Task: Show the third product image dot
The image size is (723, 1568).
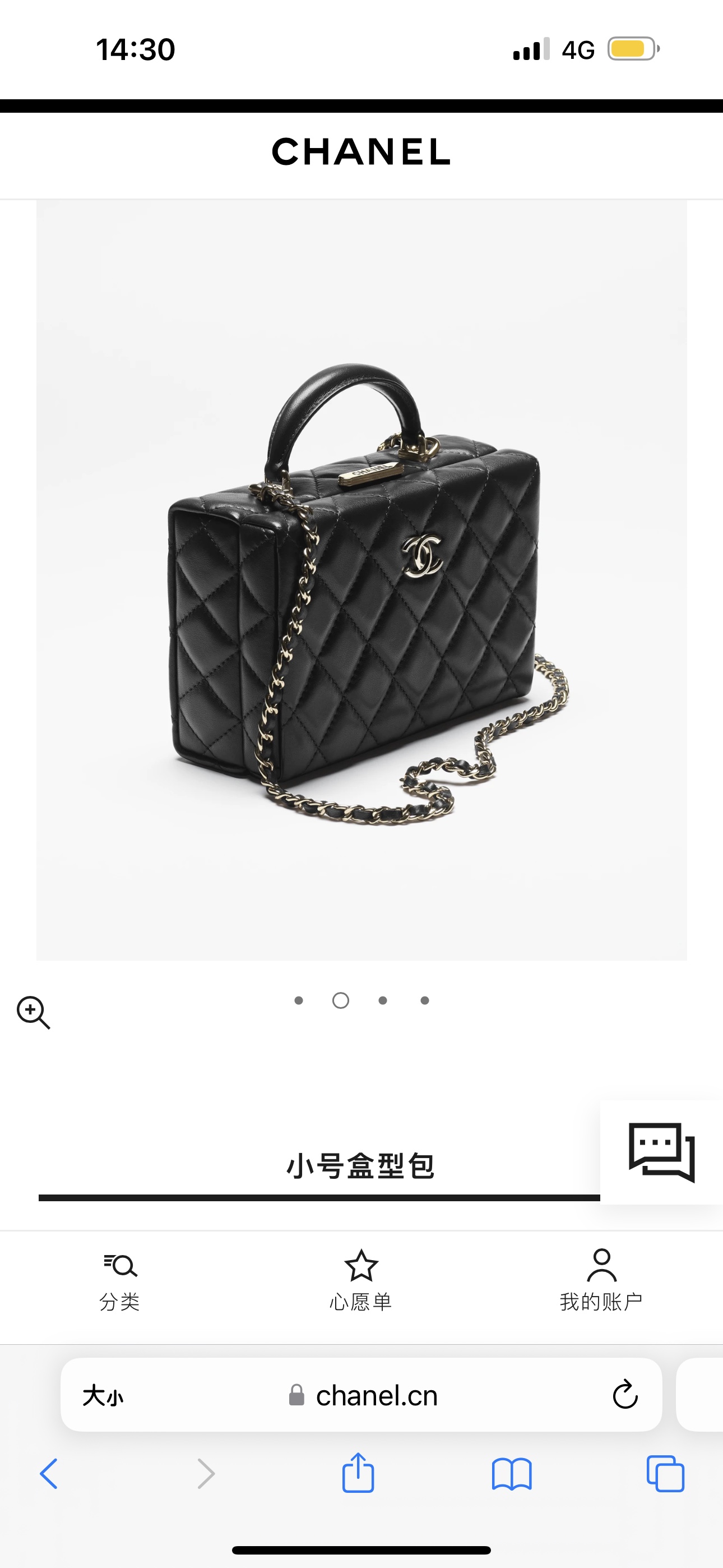Action: (x=383, y=1000)
